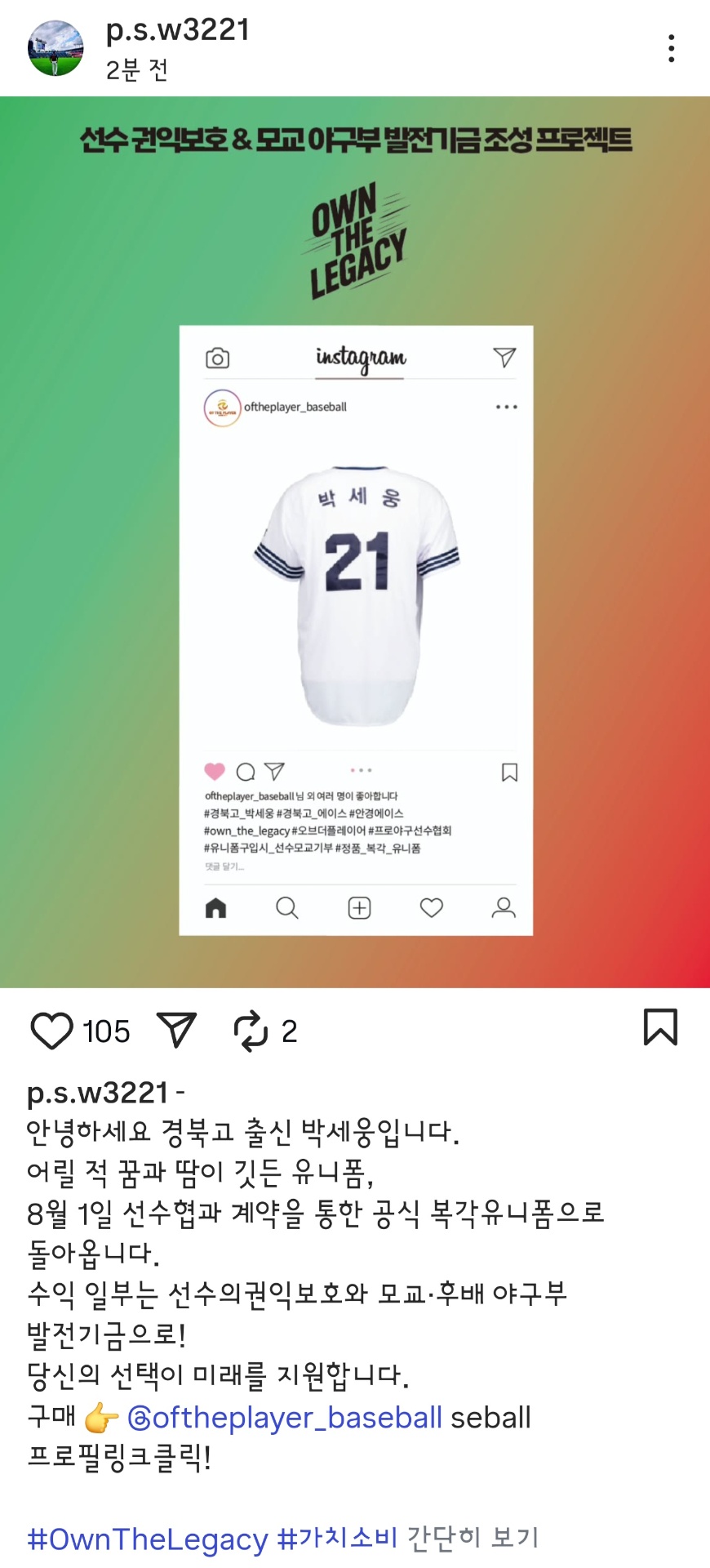710x1568 pixels.
Task: Open p.s.w3221's profile picture
Action: (55, 48)
